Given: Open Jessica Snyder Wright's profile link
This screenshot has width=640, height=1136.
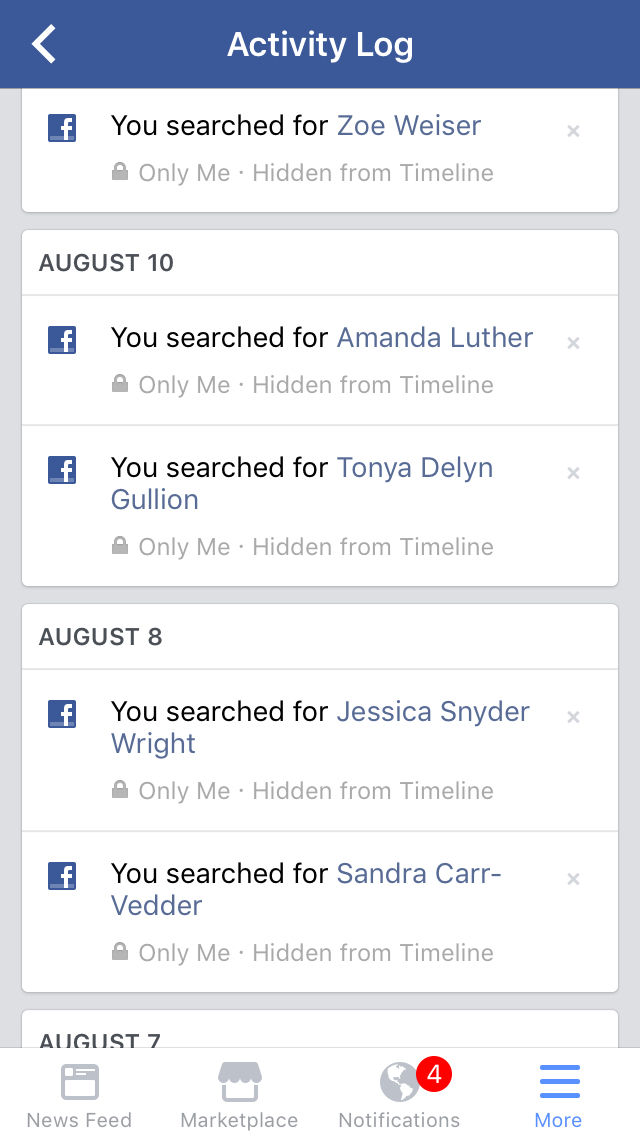Looking at the screenshot, I should [320, 727].
